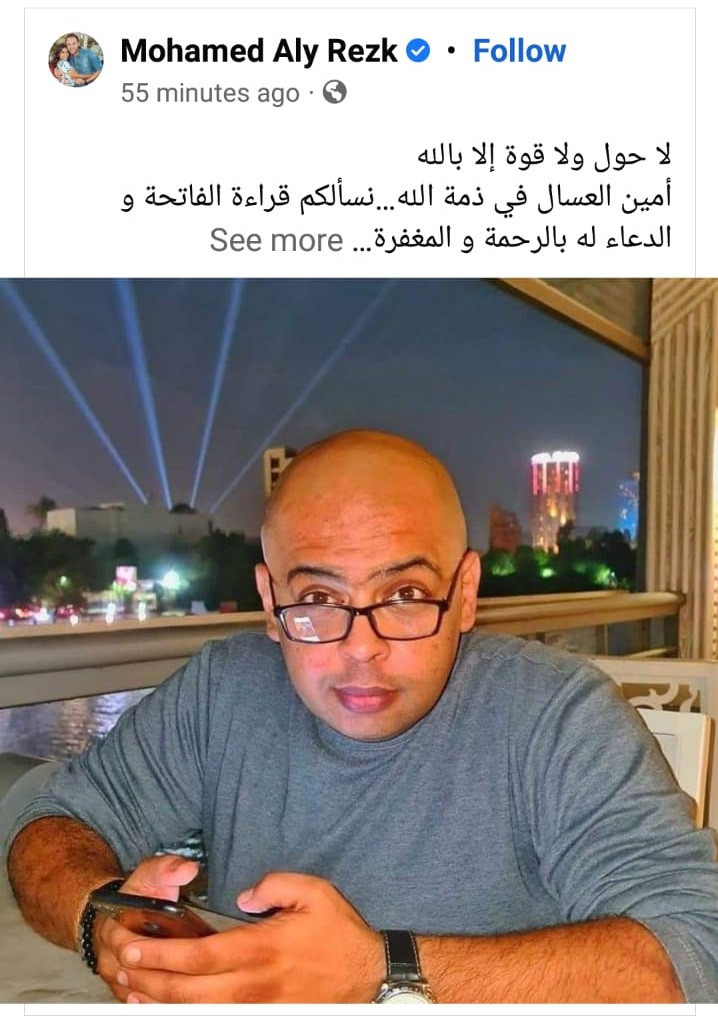Follow Mohamed Aly Rezk

click(x=518, y=51)
